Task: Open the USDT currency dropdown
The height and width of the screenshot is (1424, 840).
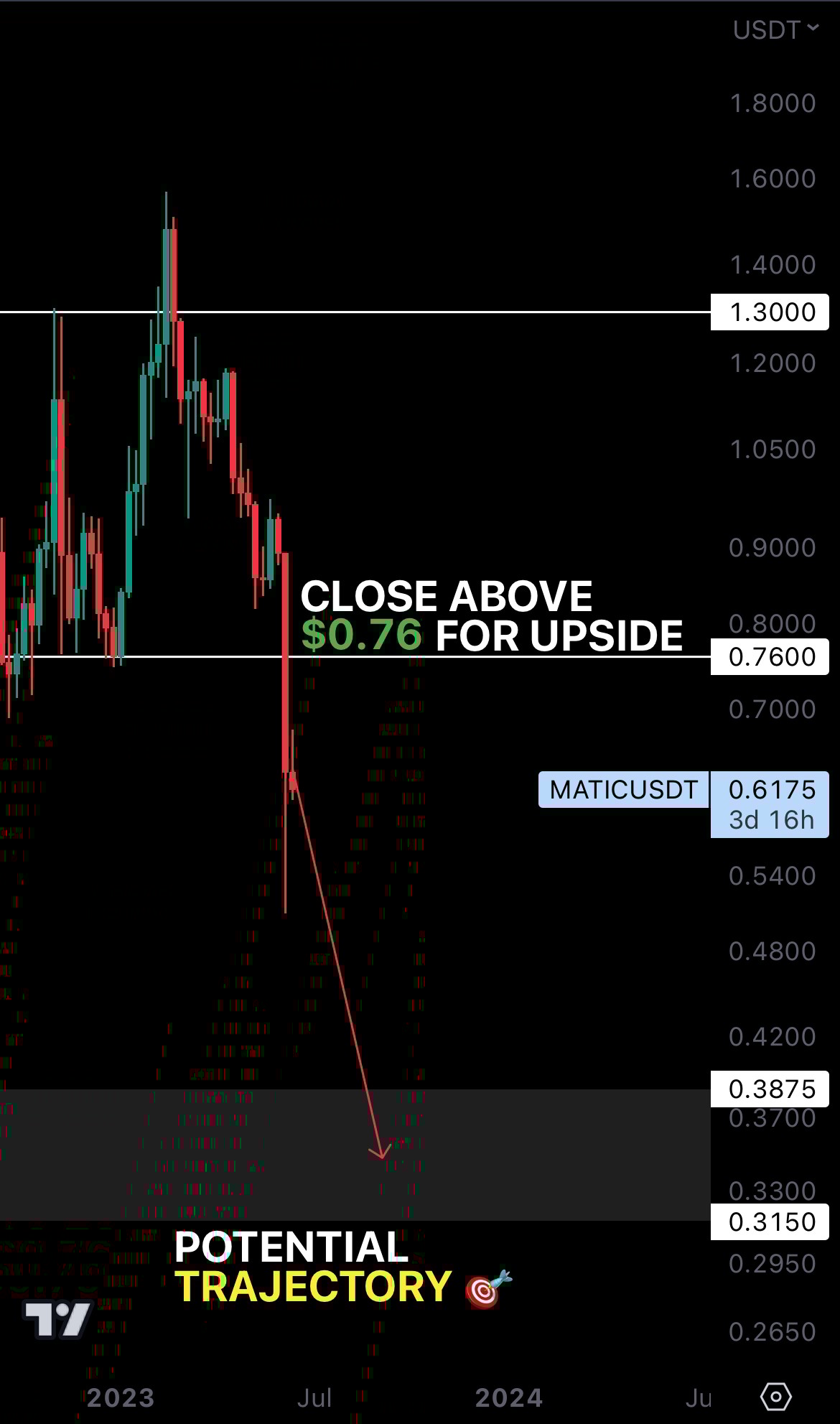Action: (x=775, y=30)
